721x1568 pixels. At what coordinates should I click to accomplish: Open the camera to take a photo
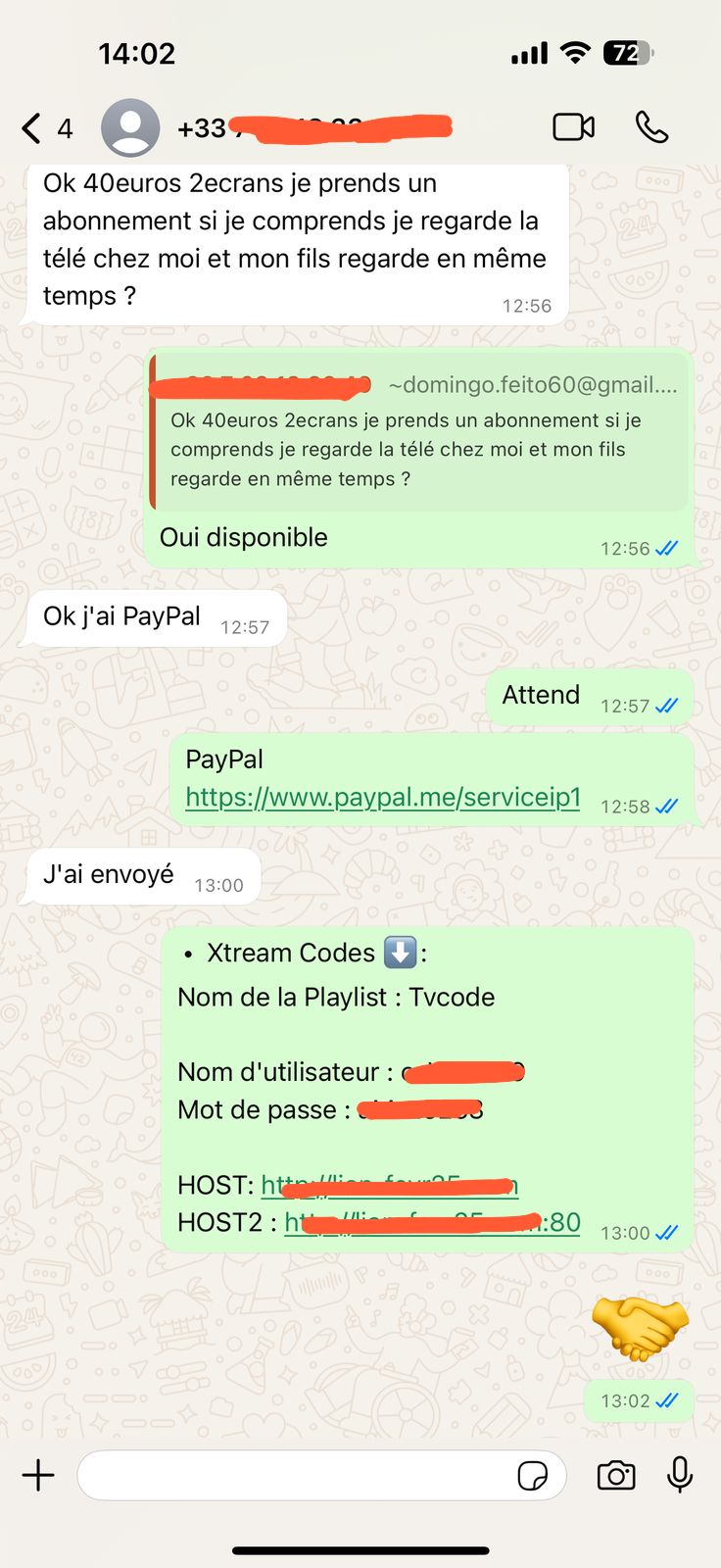616,1475
